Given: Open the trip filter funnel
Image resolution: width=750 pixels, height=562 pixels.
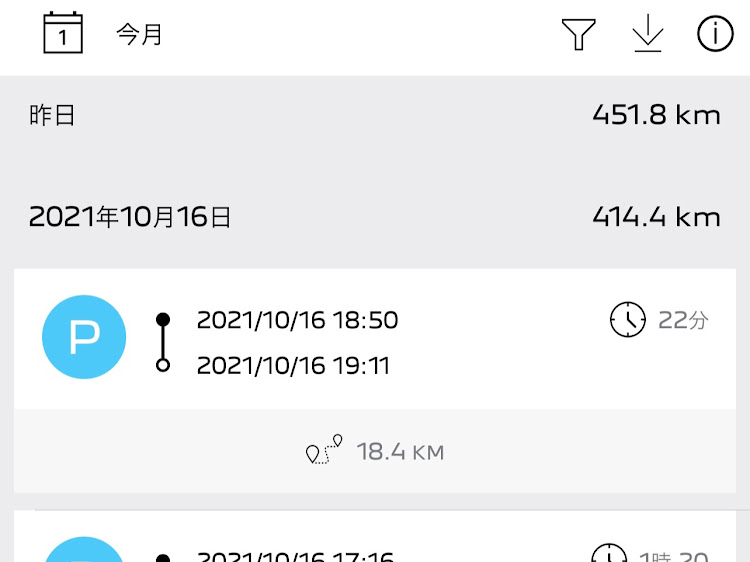Looking at the screenshot, I should click(578, 34).
